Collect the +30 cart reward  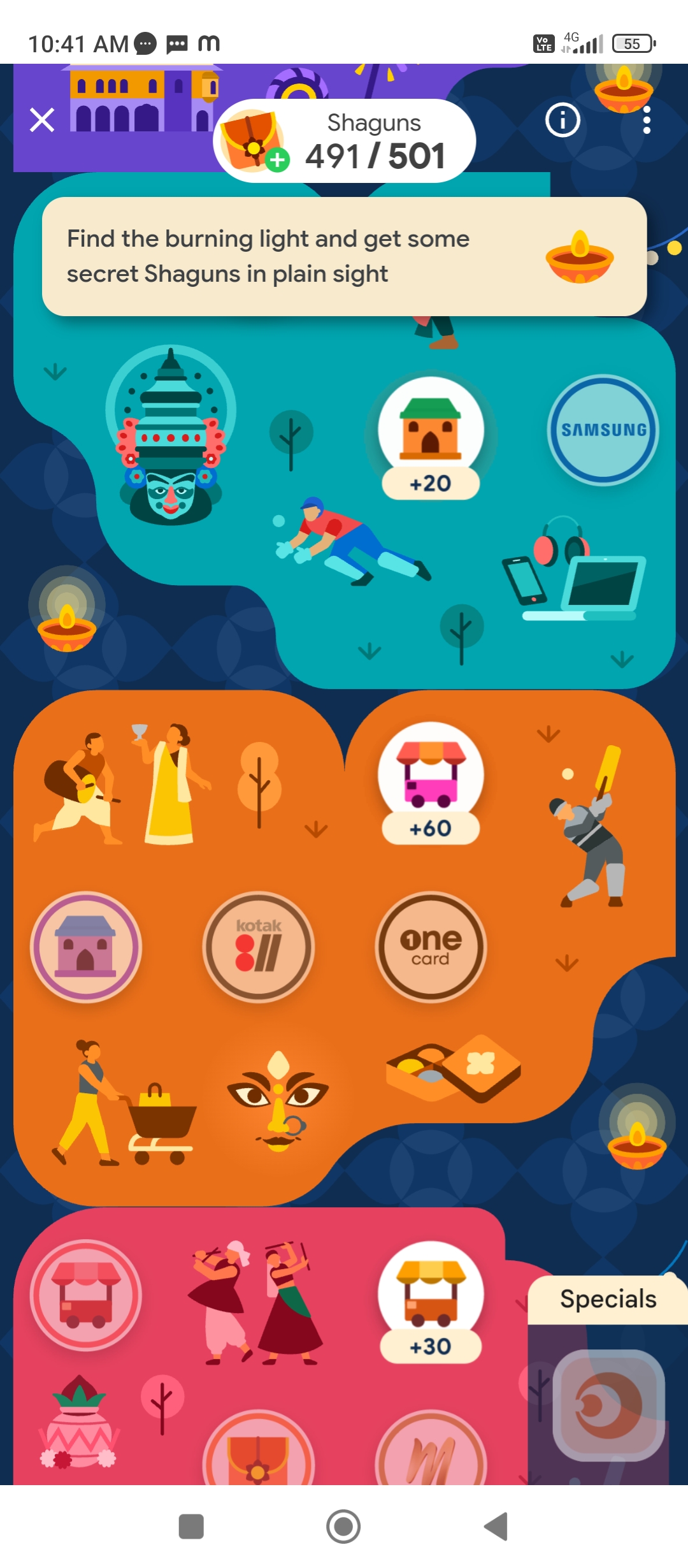pyautogui.click(x=431, y=1302)
